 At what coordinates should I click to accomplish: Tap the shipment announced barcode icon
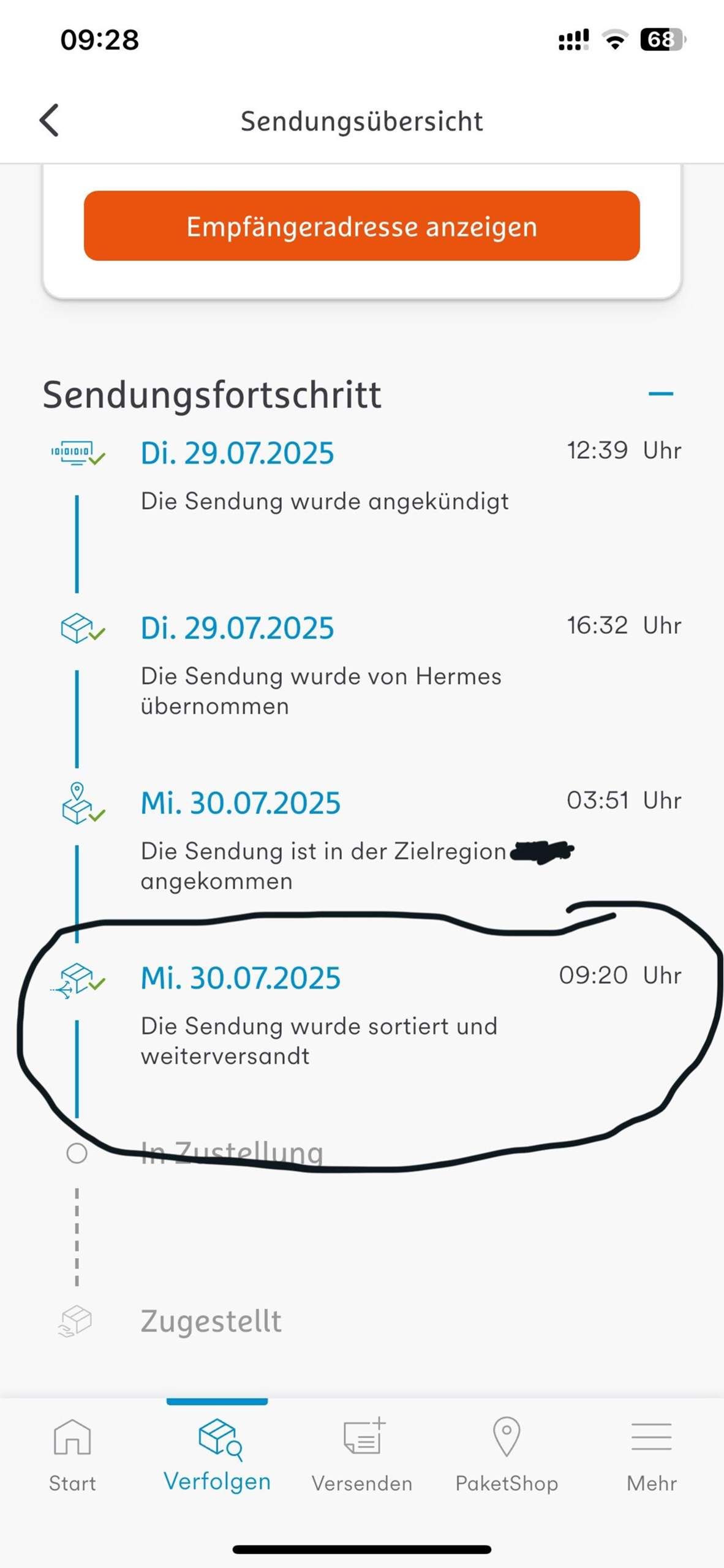point(75,453)
